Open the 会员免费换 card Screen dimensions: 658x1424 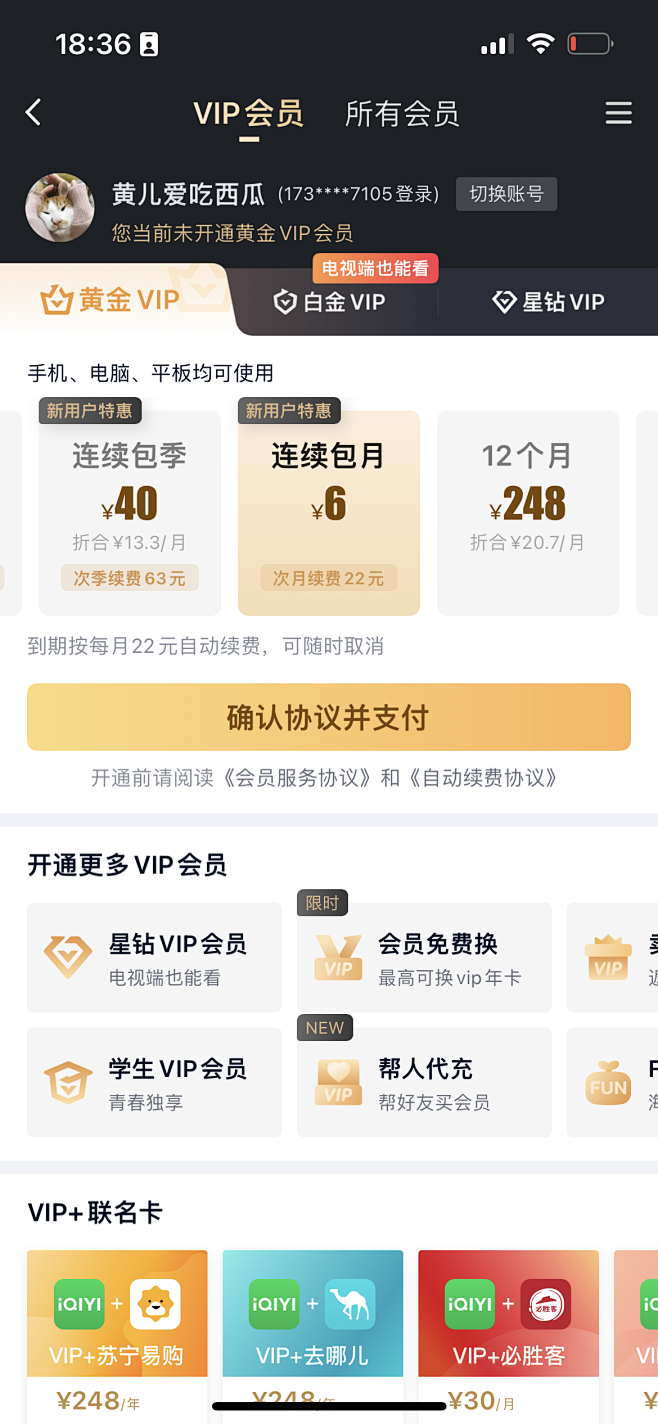(x=424, y=957)
